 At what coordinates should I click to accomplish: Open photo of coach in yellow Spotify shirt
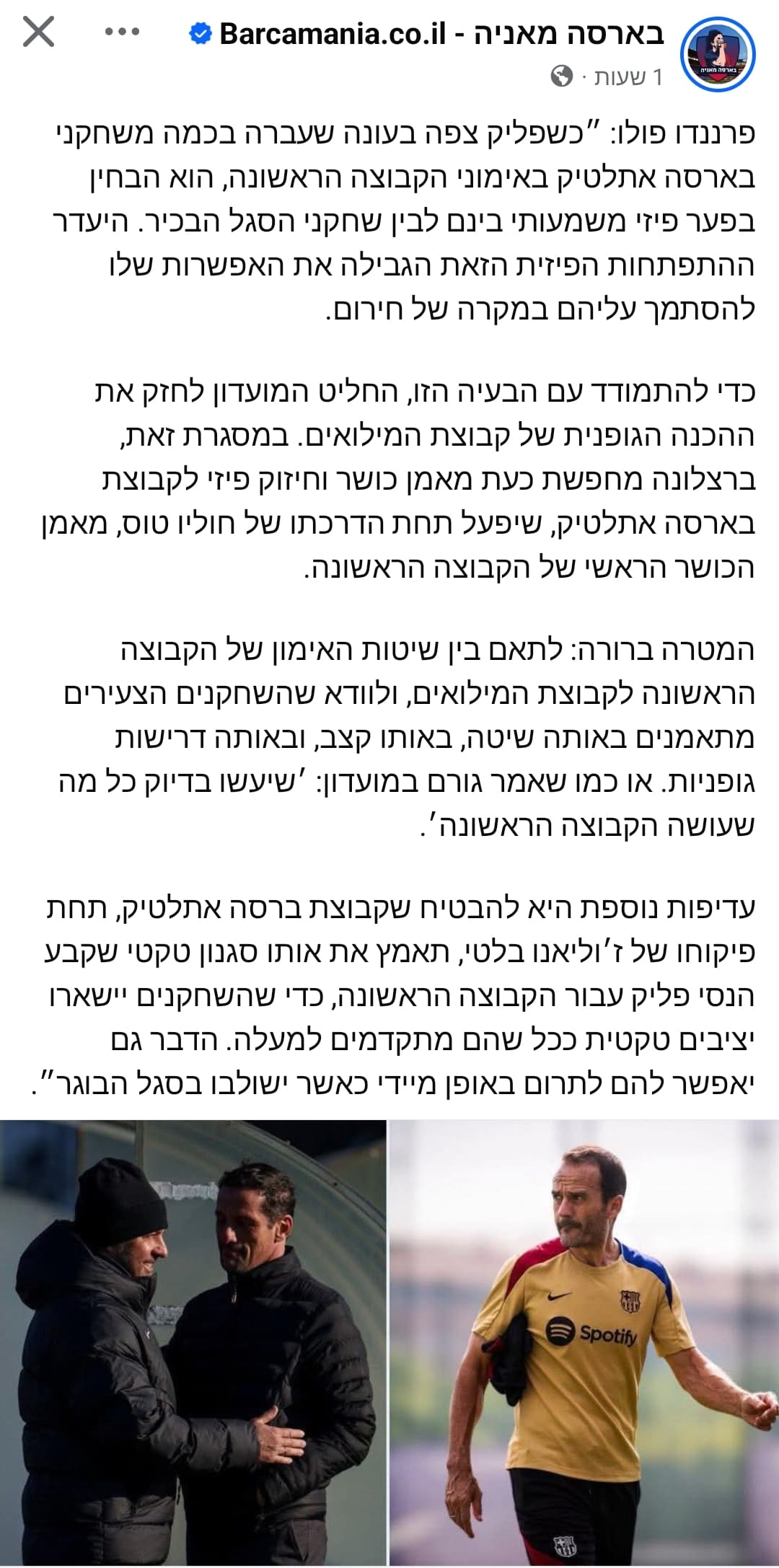[584, 1343]
